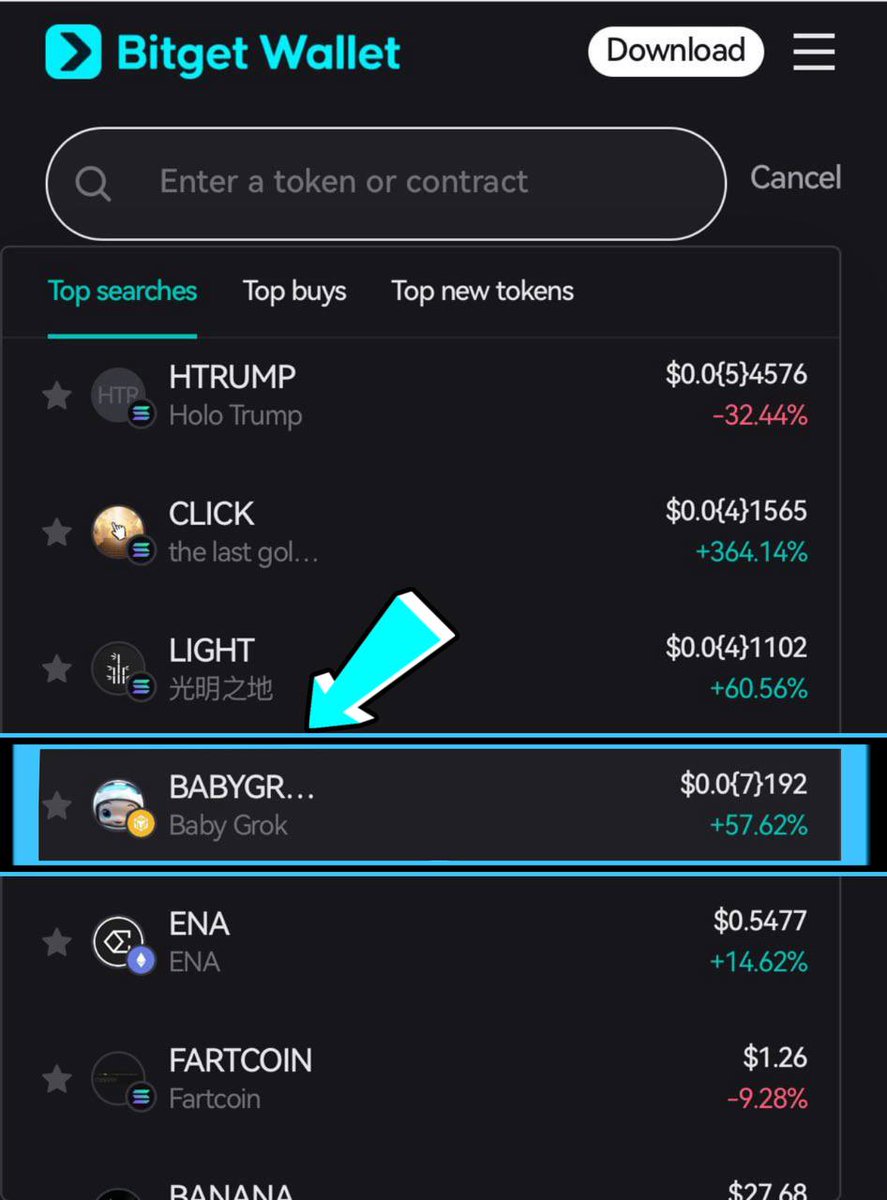This screenshot has height=1200, width=887.
Task: Favorite HTRUMP with the star icon
Action: coord(57,396)
